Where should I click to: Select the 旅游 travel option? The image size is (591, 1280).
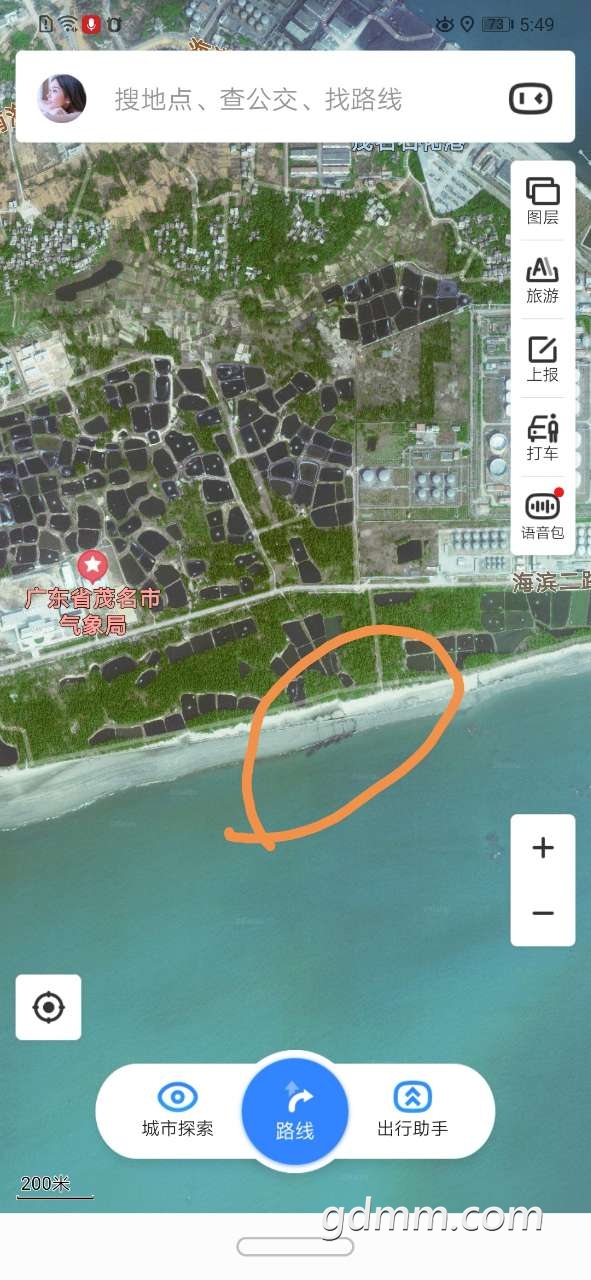pos(543,280)
